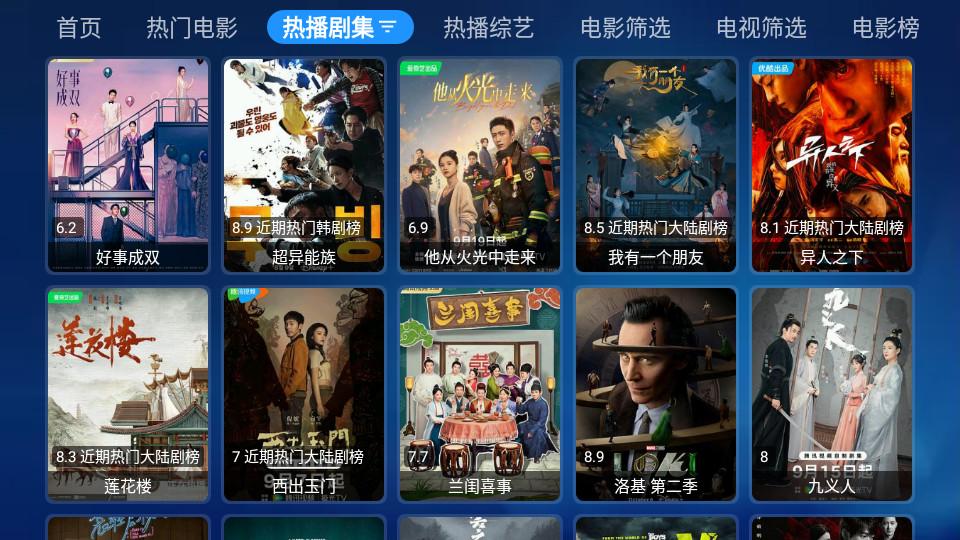This screenshot has width=960, height=540.
Task: Select the 他从火光中走来 poster
Action: click(480, 165)
